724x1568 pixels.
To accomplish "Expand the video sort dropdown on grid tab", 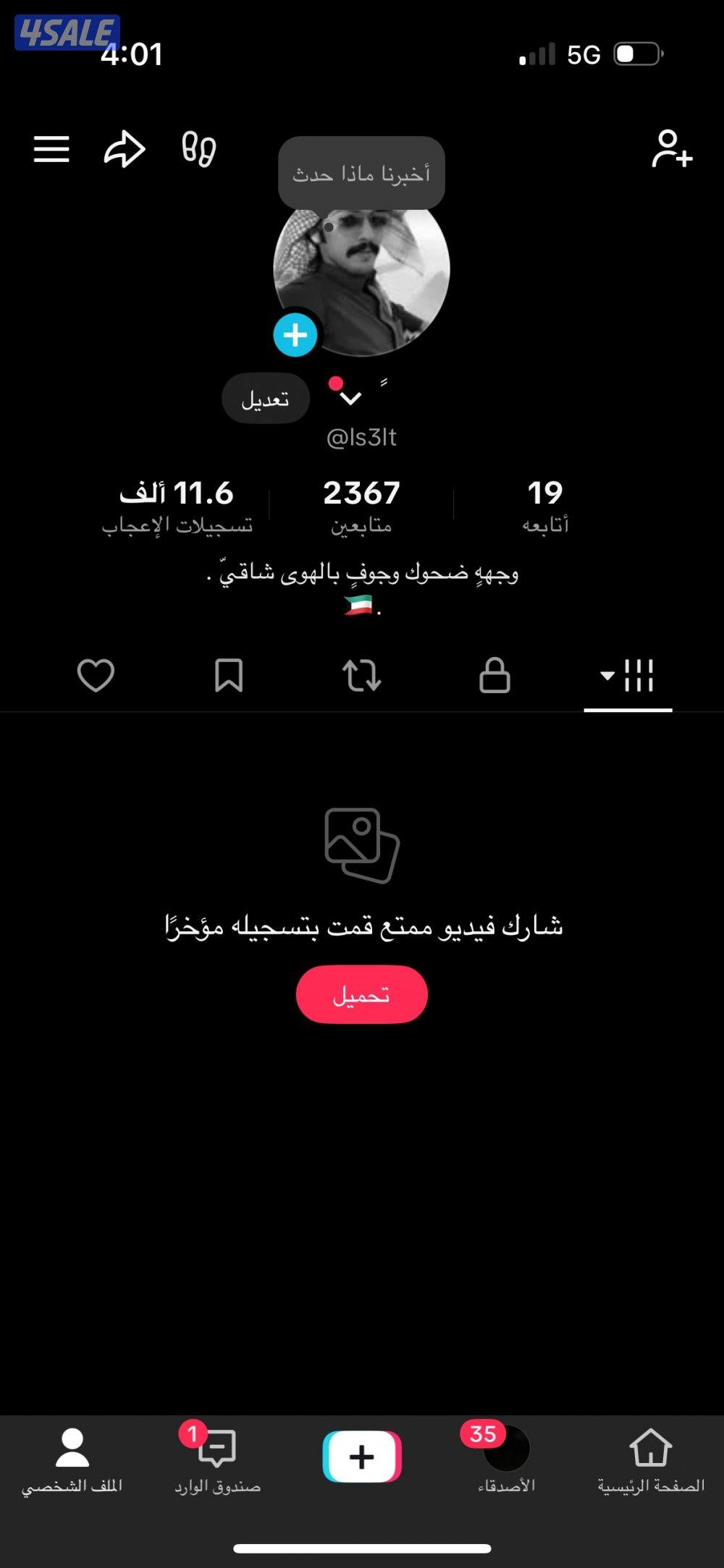I will click(605, 677).
